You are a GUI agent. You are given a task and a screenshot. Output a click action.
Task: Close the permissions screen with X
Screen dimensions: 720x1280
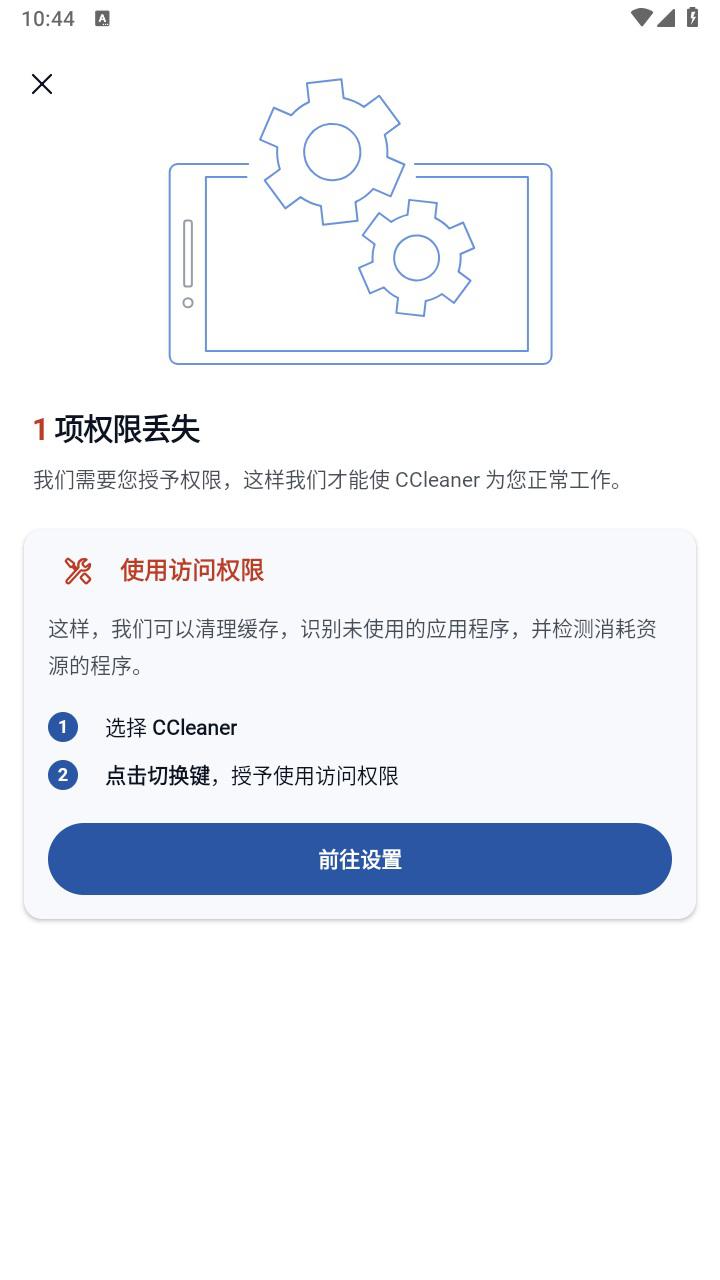point(42,84)
